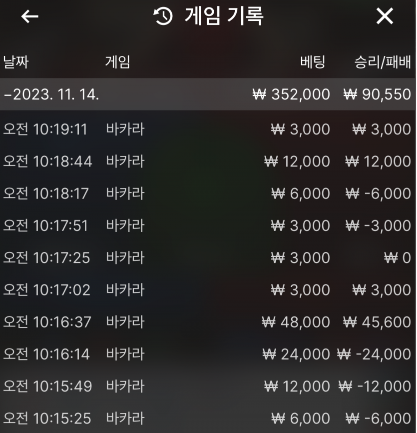This screenshot has width=417, height=433.
Task: Open the 10:17:25 round with ₩0 result
Action: [208, 258]
